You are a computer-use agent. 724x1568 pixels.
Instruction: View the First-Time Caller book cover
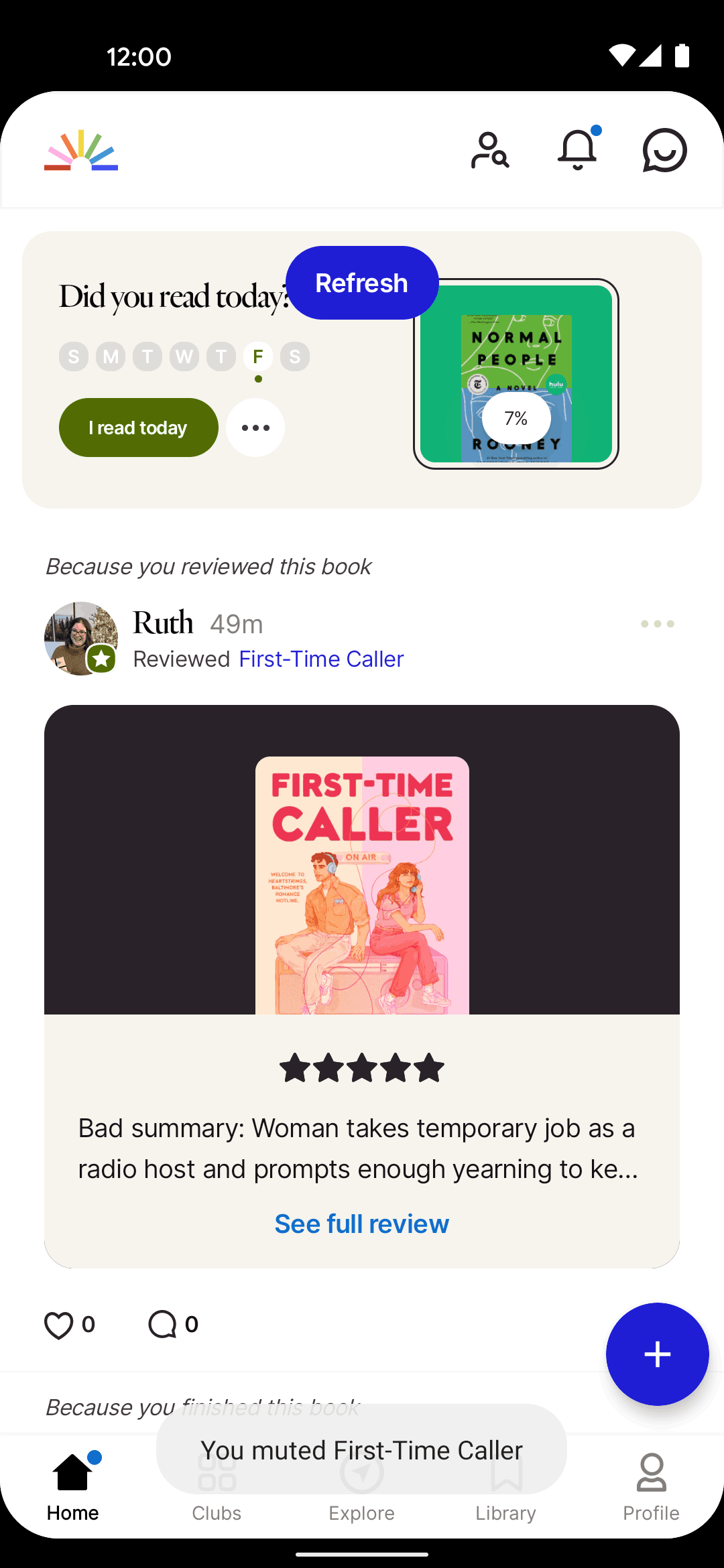pos(362,885)
